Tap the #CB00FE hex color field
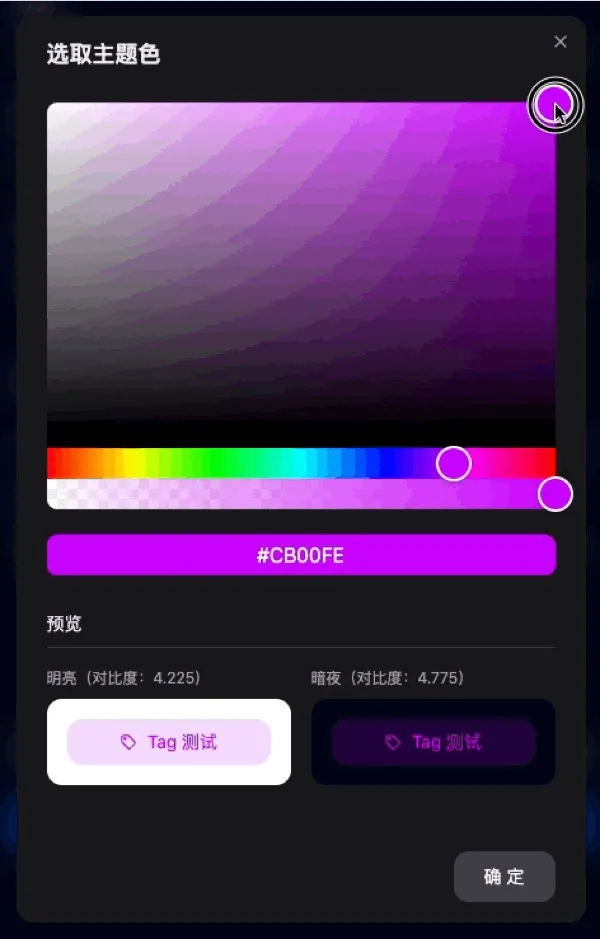Viewport: 600px width, 939px height. pyautogui.click(x=301, y=555)
